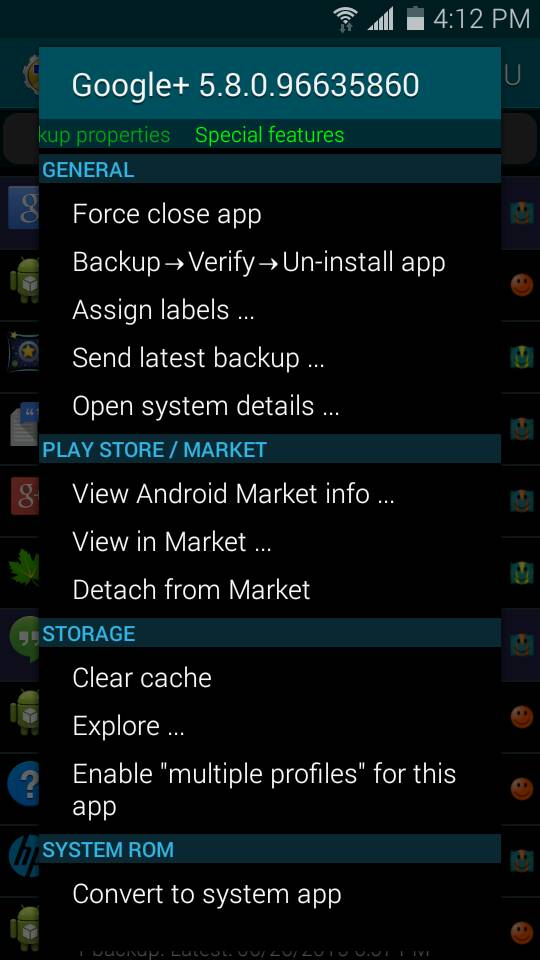Screen dimensions: 540x960
Task: Tap Detach from Market
Action: [270, 590]
